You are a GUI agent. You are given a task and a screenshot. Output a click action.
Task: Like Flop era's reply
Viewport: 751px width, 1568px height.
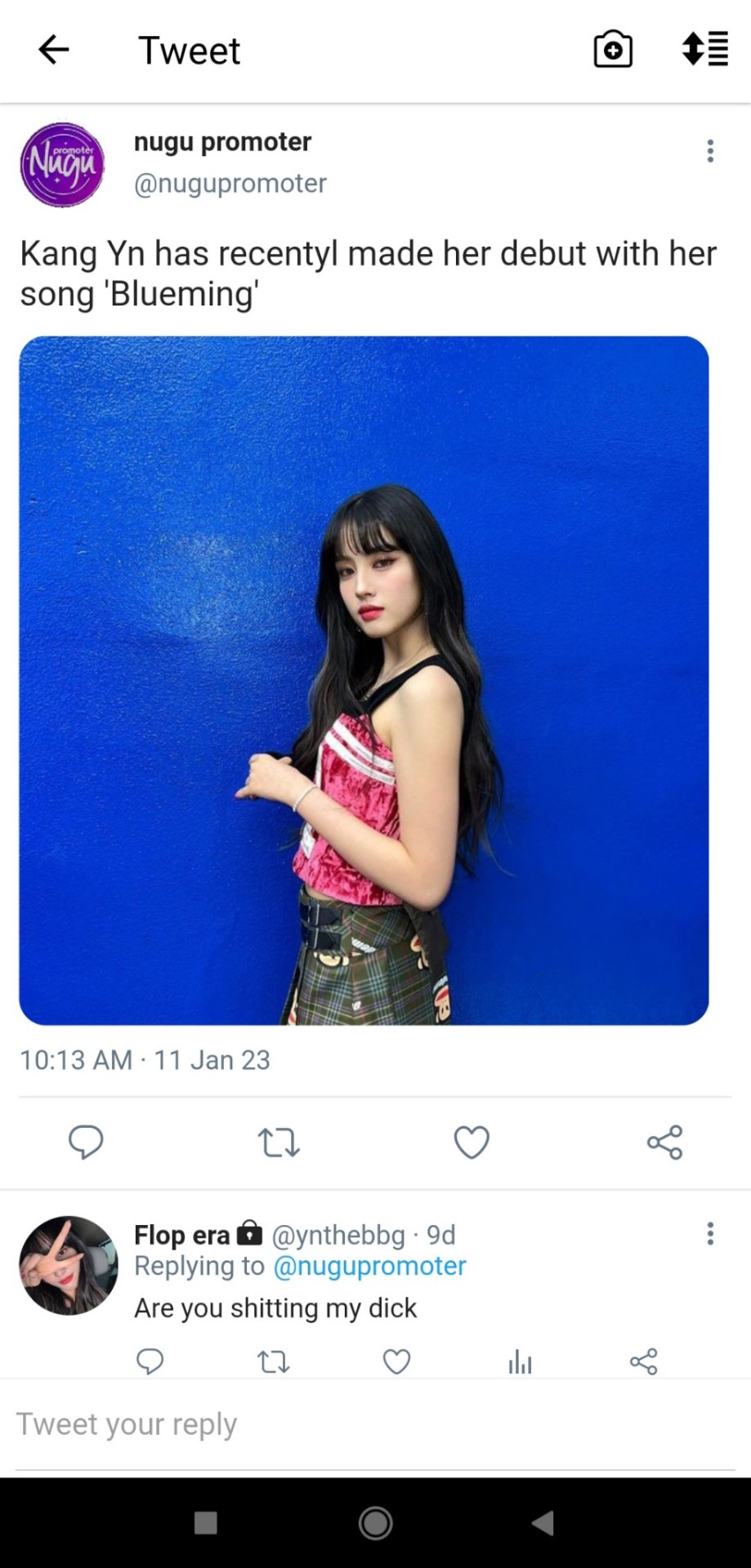(x=397, y=1361)
